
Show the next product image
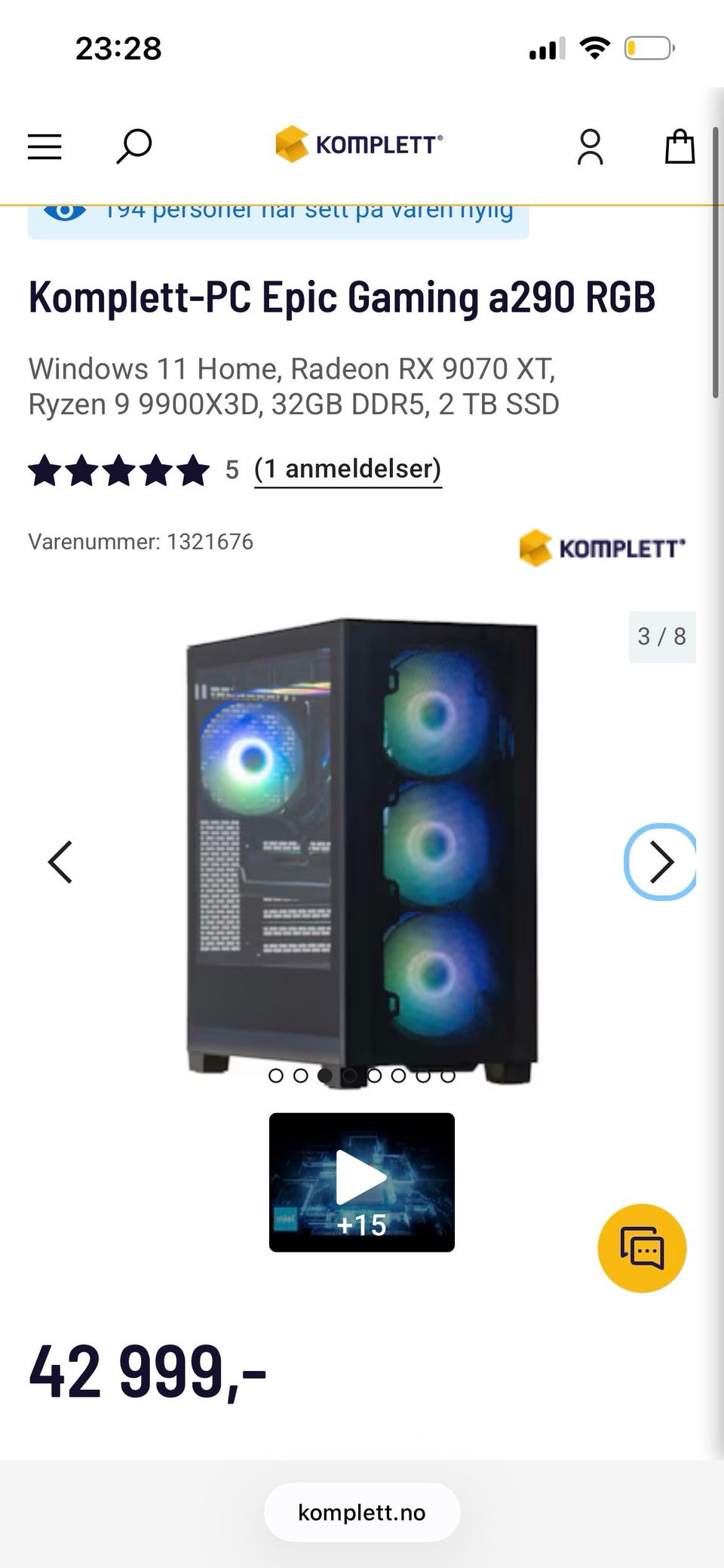point(661,862)
